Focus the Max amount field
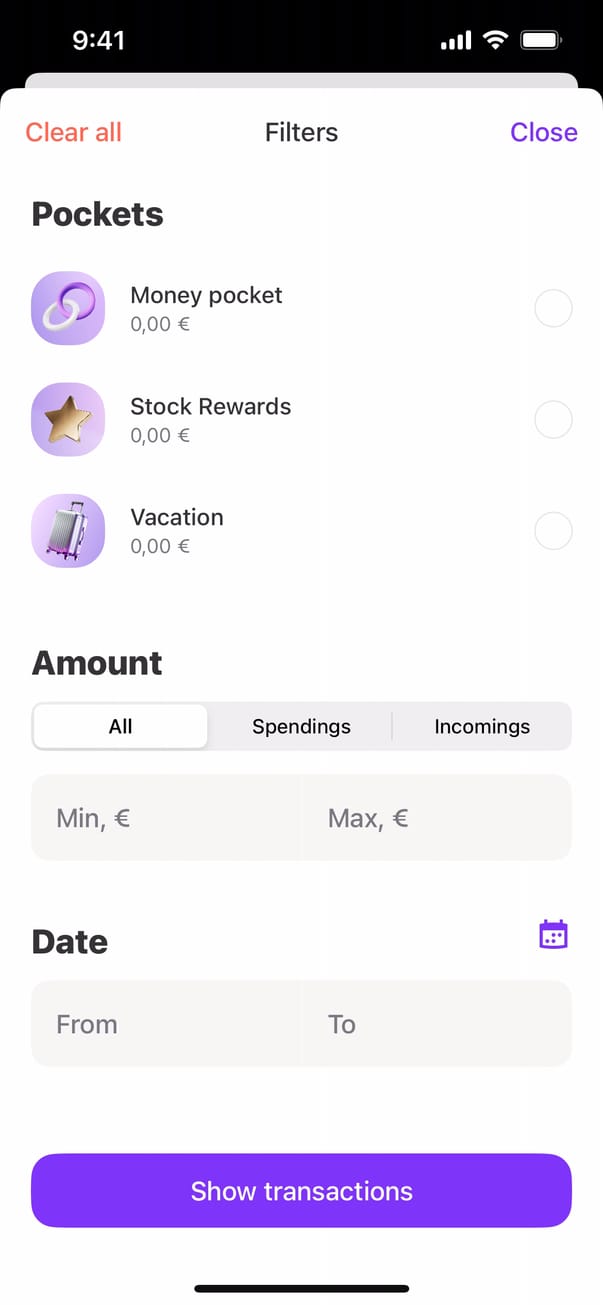 pyautogui.click(x=436, y=819)
